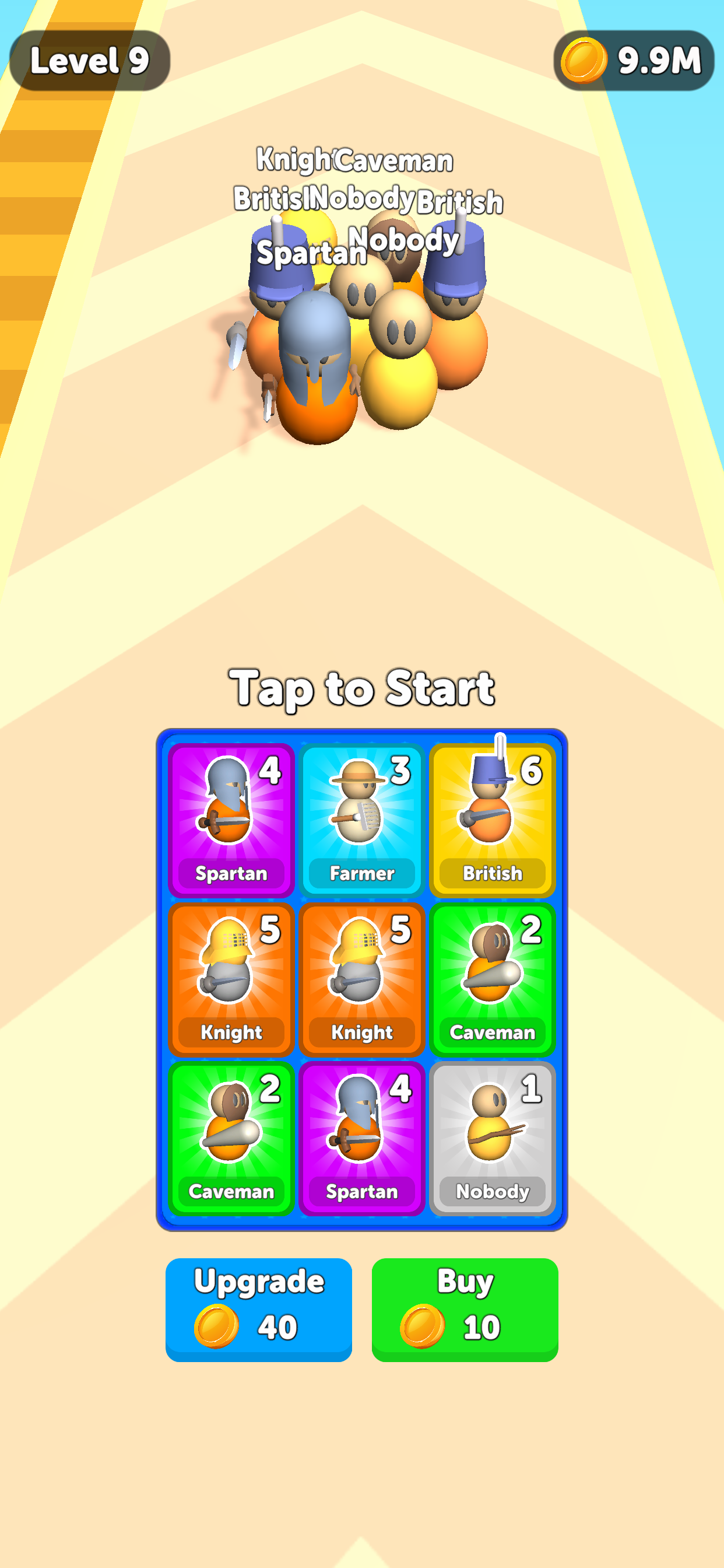The height and width of the screenshot is (1568, 724).
Task: Tap to Start the level
Action: click(x=361, y=688)
